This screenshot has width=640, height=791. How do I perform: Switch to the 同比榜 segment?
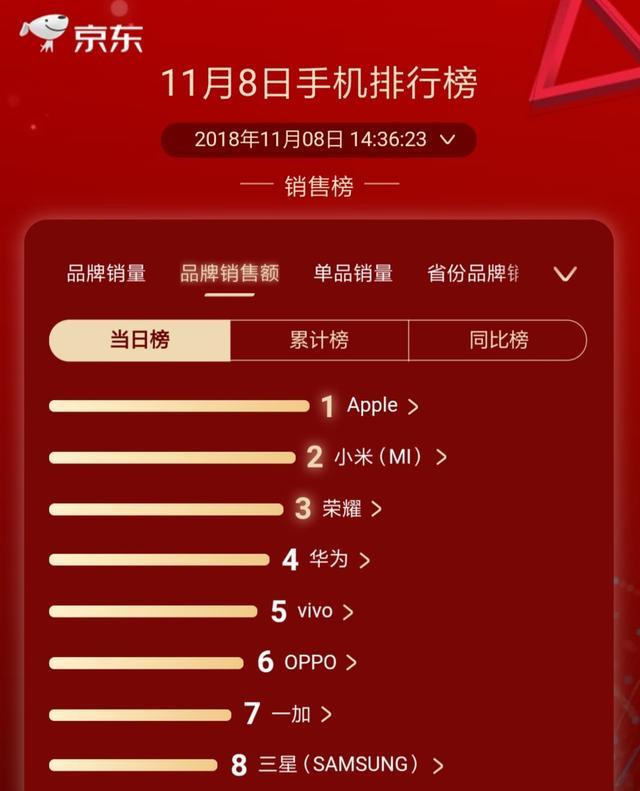click(498, 340)
